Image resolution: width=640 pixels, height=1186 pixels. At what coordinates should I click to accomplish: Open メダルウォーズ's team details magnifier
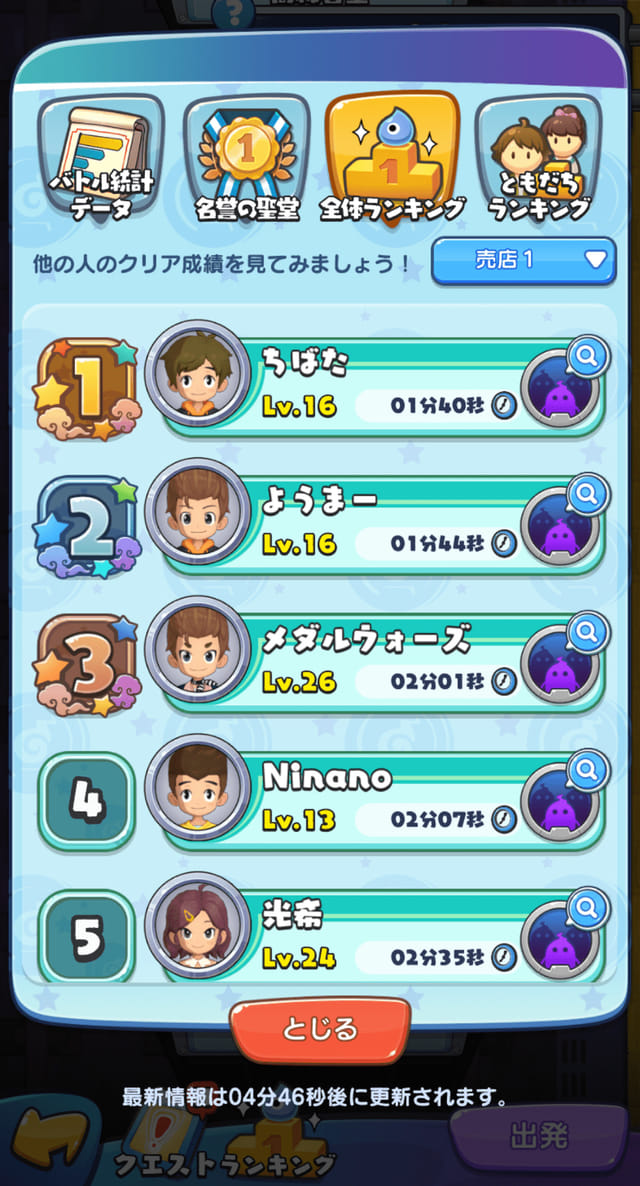click(586, 631)
